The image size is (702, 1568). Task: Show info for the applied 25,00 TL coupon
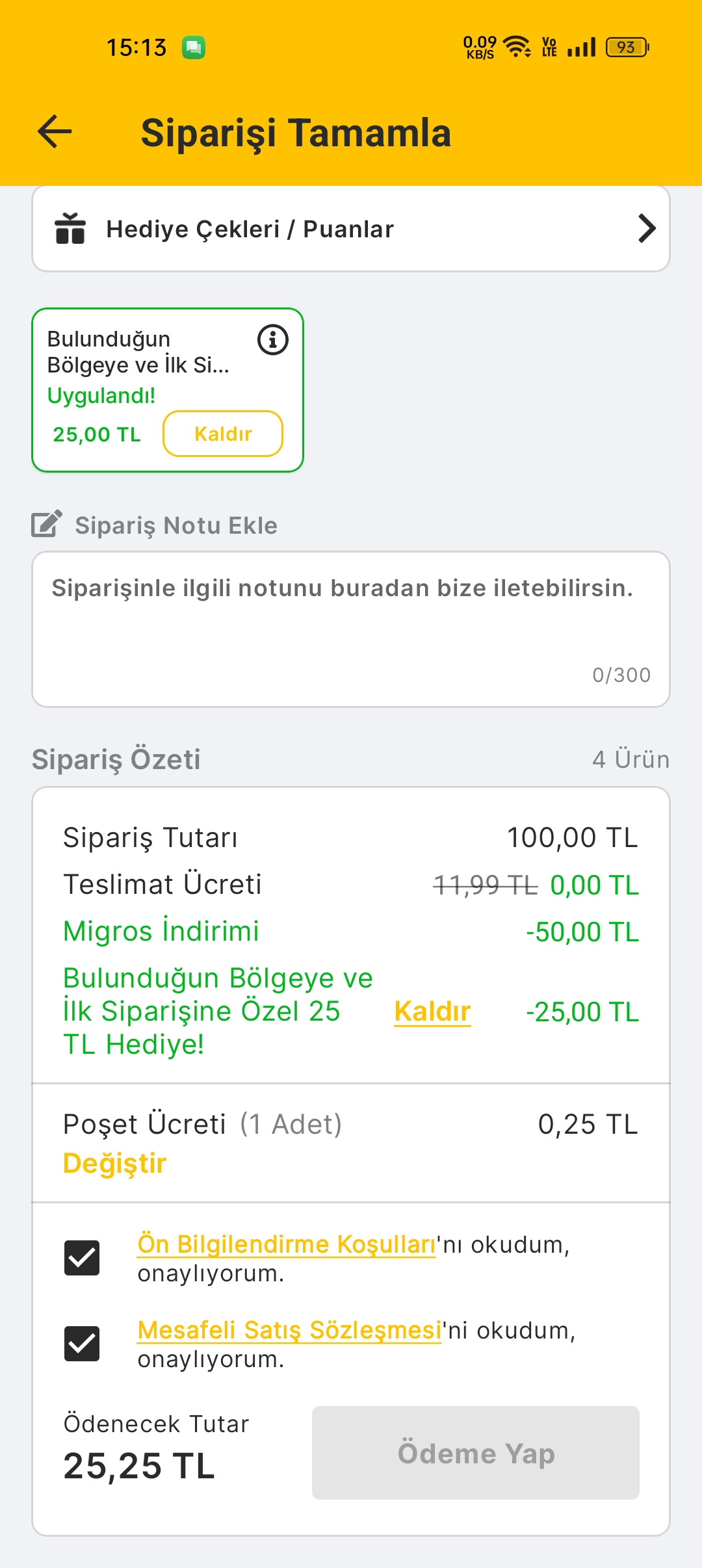pyautogui.click(x=273, y=339)
